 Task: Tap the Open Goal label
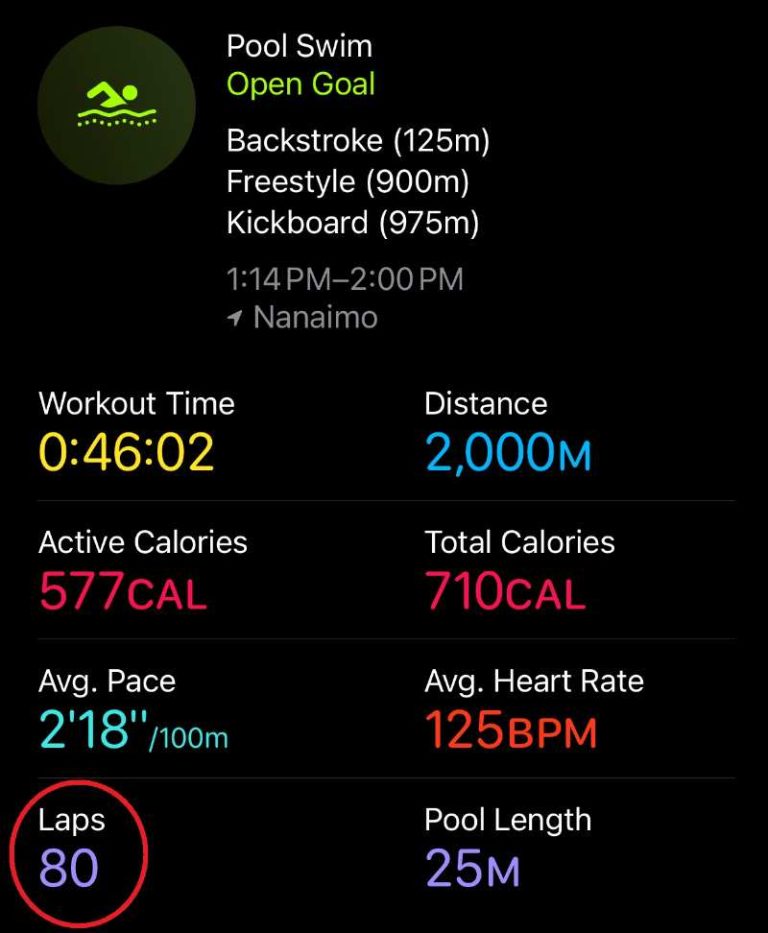300,85
